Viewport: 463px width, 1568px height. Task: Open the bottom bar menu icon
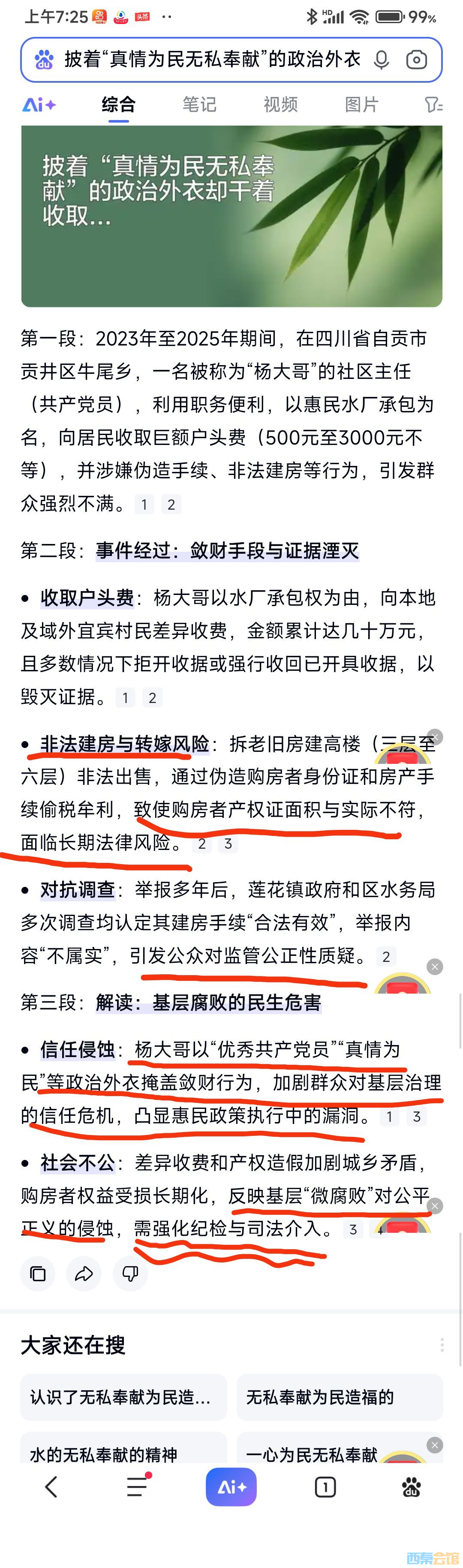tap(138, 1488)
